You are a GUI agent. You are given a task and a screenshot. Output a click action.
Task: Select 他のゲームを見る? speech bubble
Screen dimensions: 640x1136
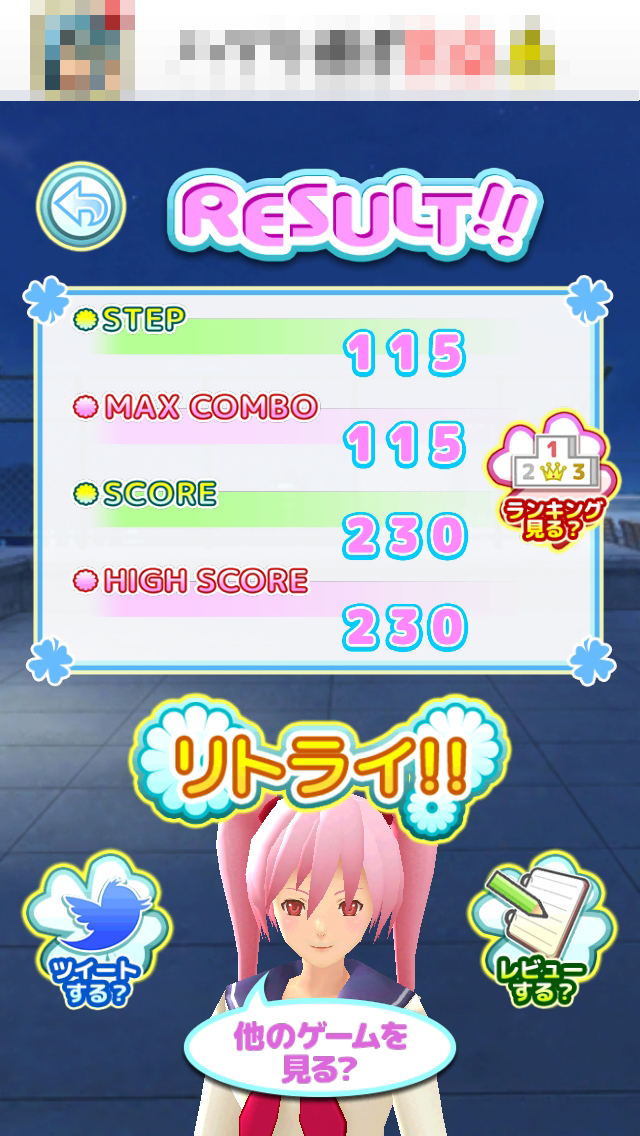coord(320,1053)
